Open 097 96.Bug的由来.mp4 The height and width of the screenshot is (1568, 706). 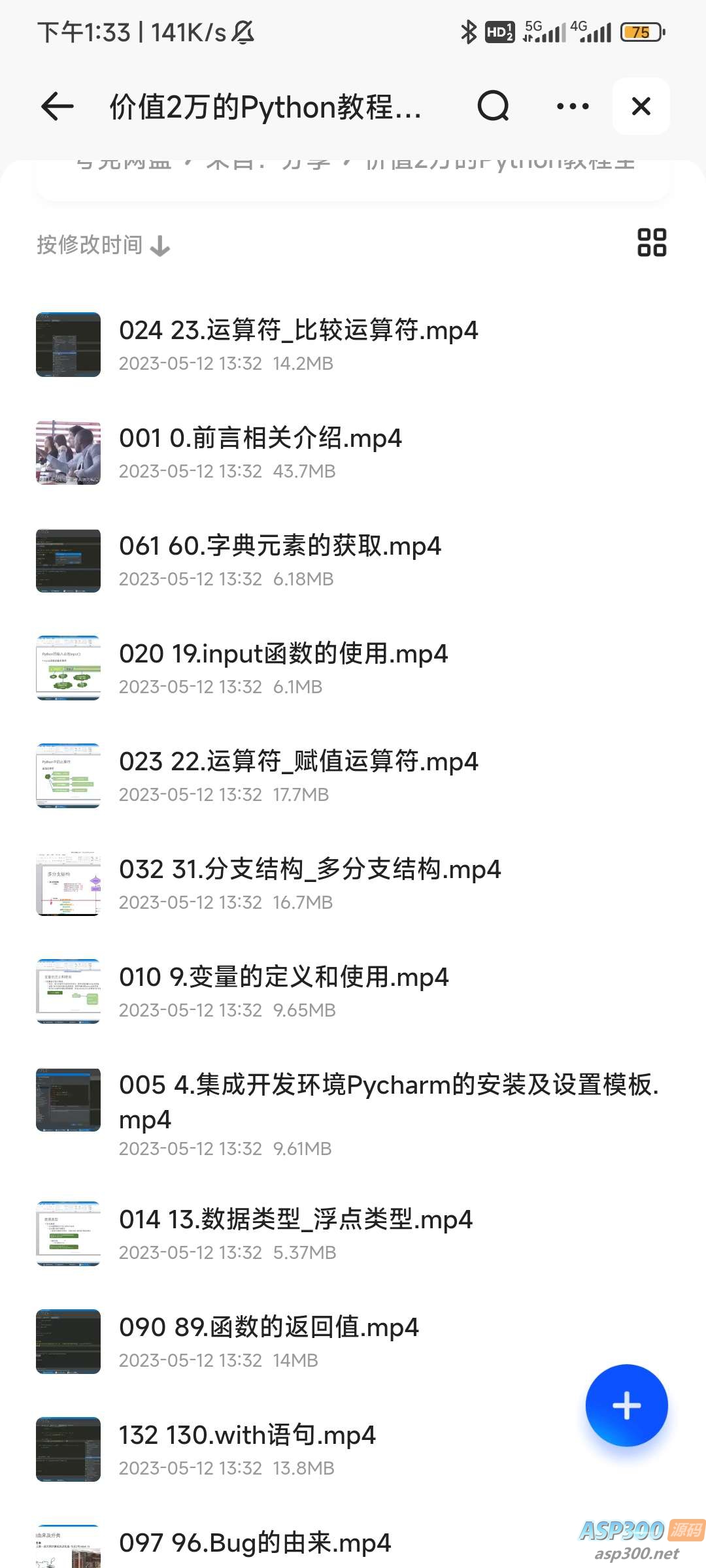[255, 1543]
